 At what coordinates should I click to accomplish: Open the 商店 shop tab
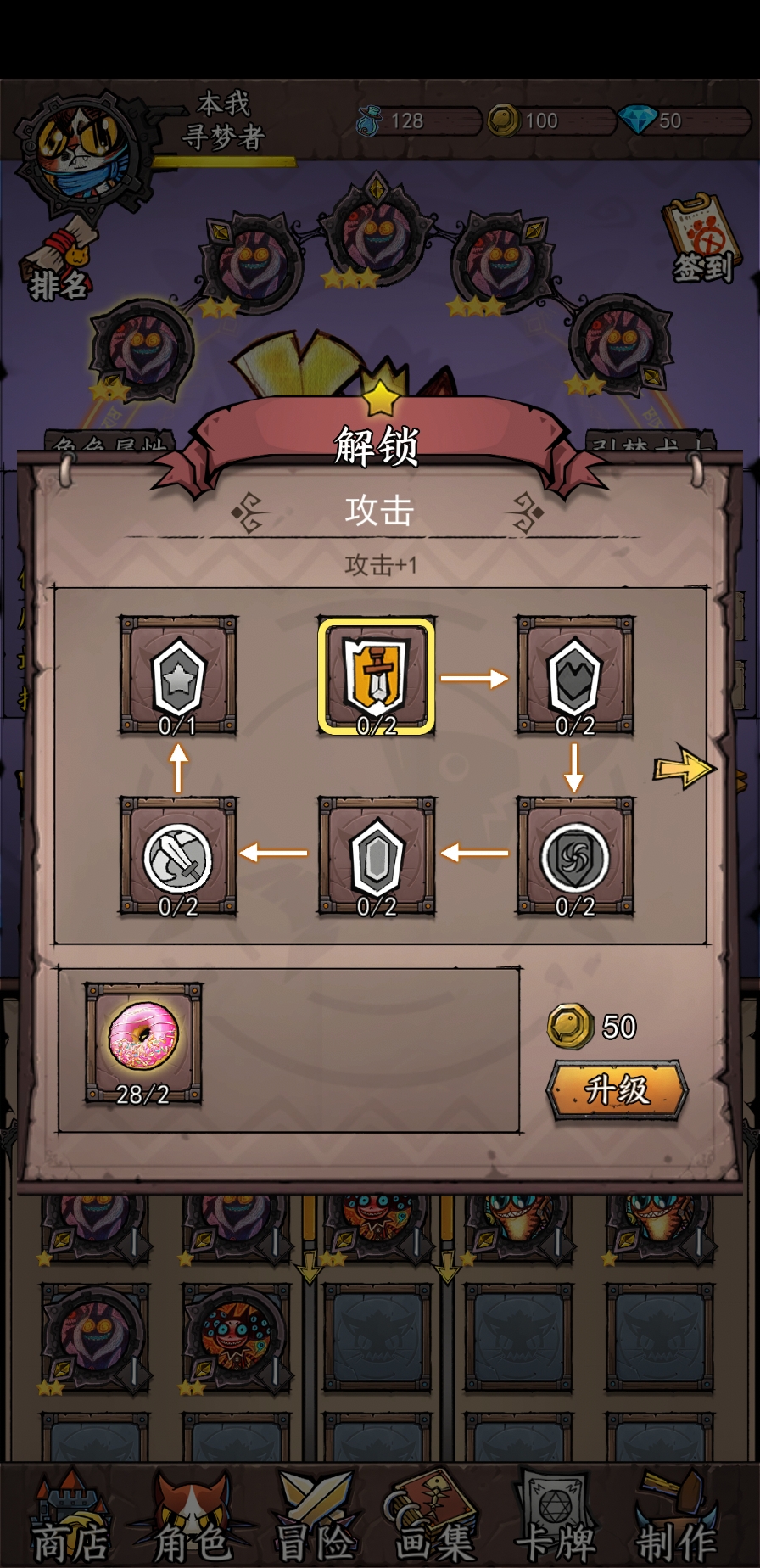pyautogui.click(x=70, y=1519)
